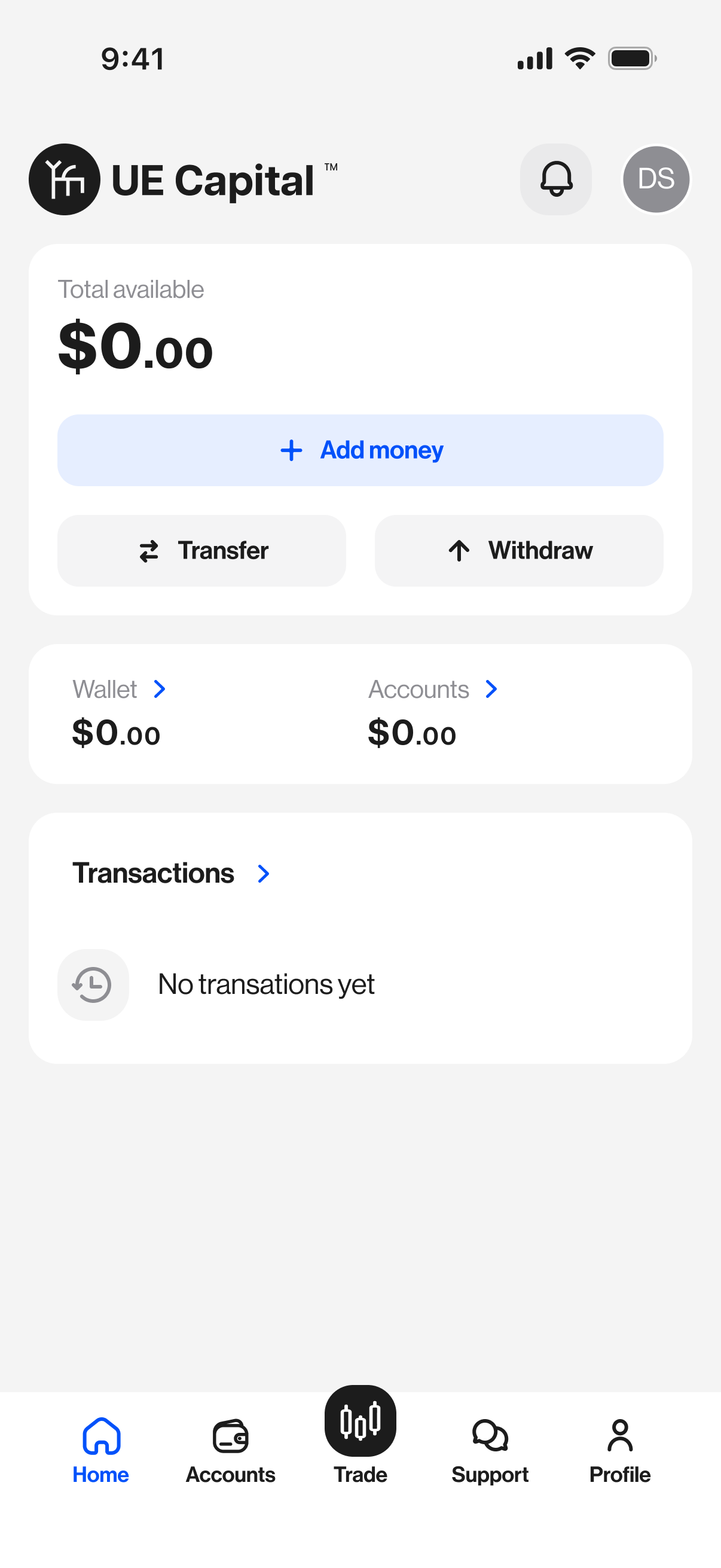
Task: Tap the Add money button
Action: (x=360, y=450)
